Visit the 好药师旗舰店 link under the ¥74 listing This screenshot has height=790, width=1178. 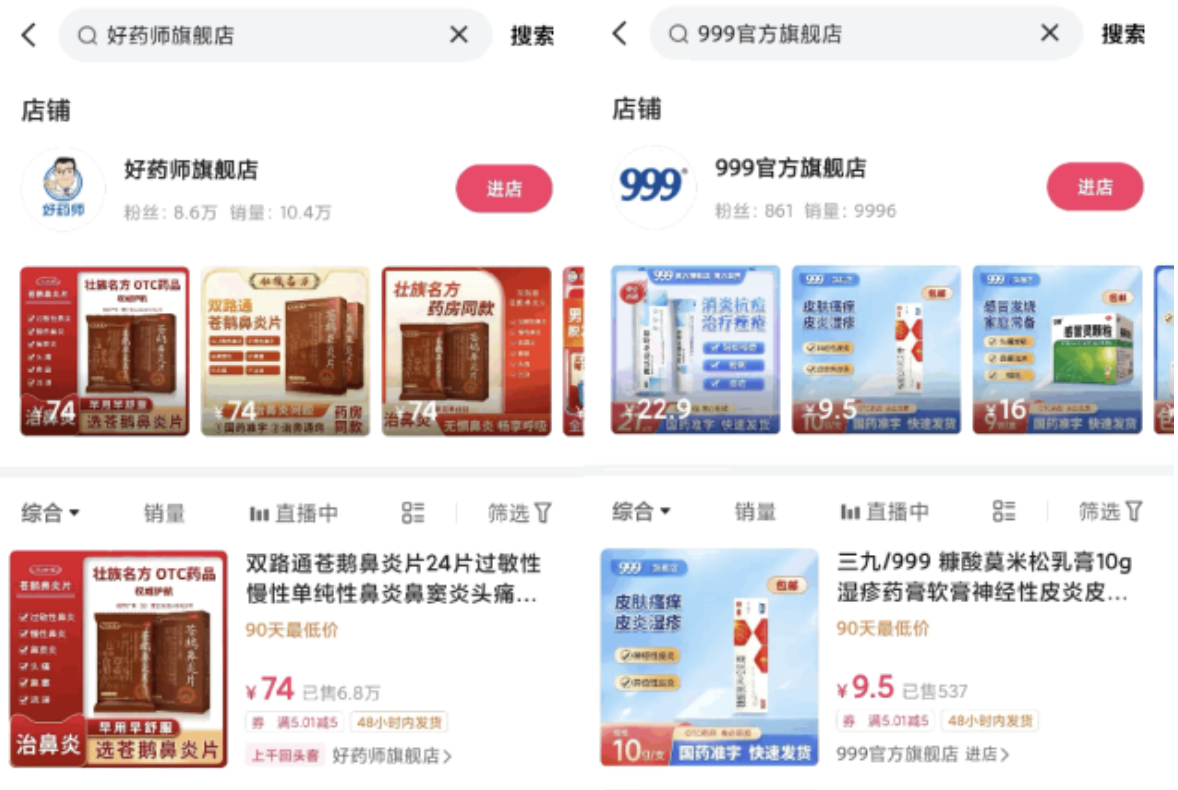point(391,755)
